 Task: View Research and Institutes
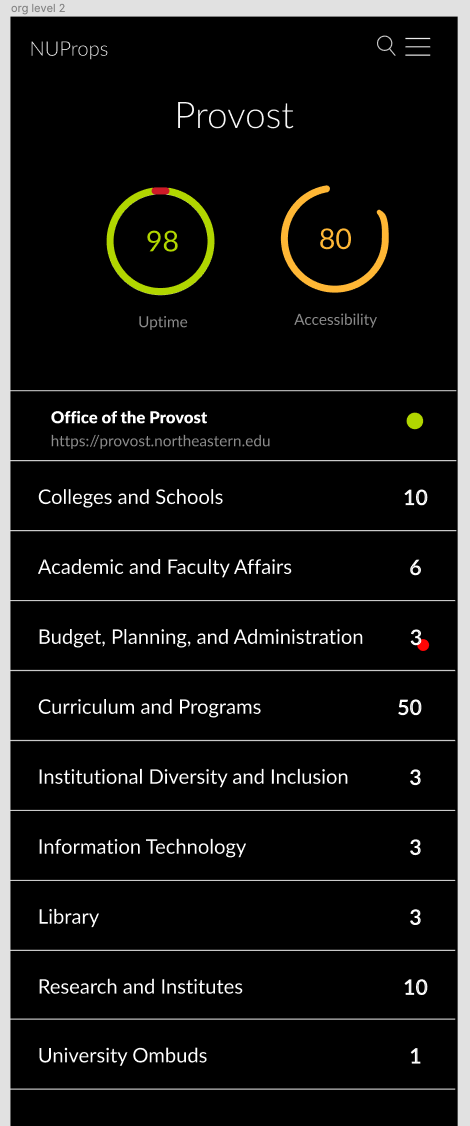click(234, 986)
